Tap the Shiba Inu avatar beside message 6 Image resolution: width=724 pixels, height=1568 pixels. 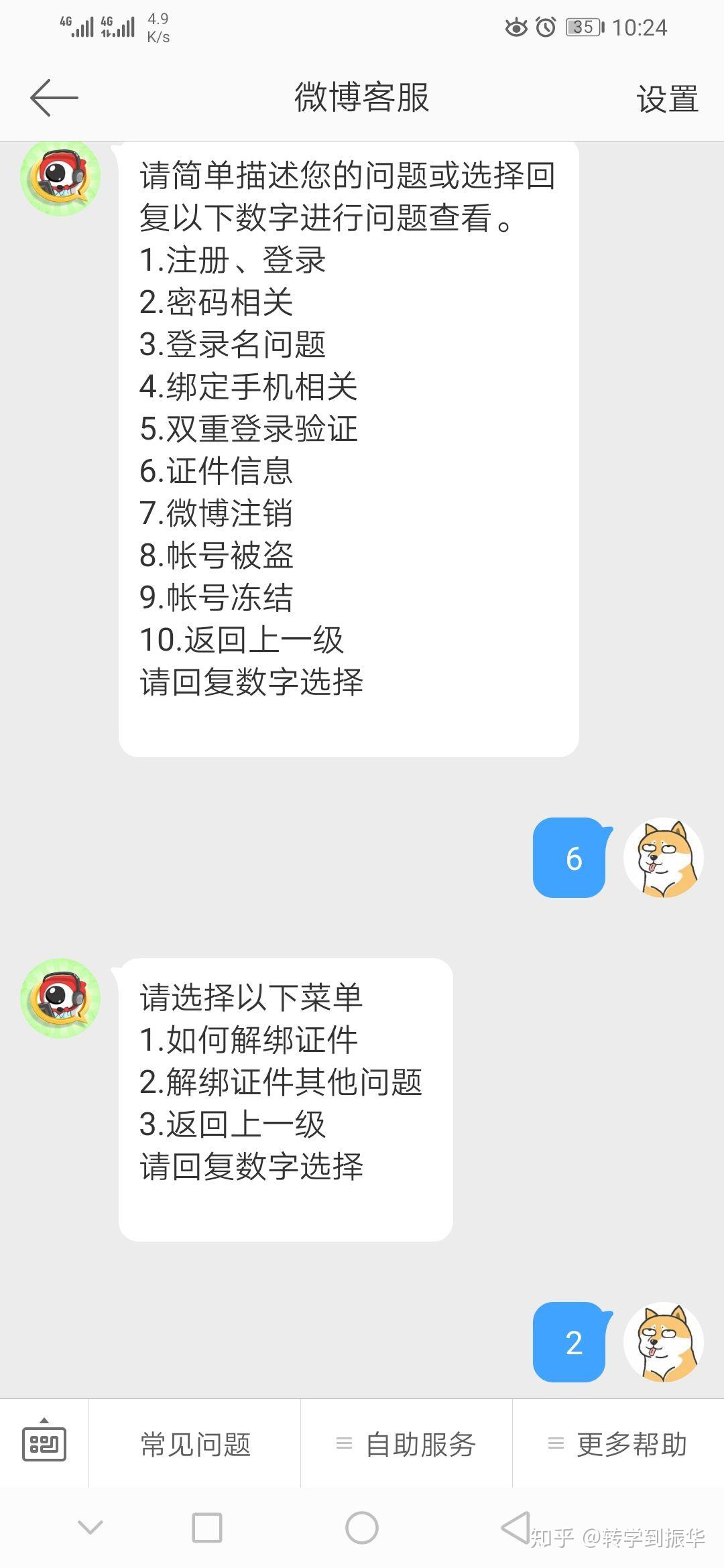pyautogui.click(x=664, y=860)
